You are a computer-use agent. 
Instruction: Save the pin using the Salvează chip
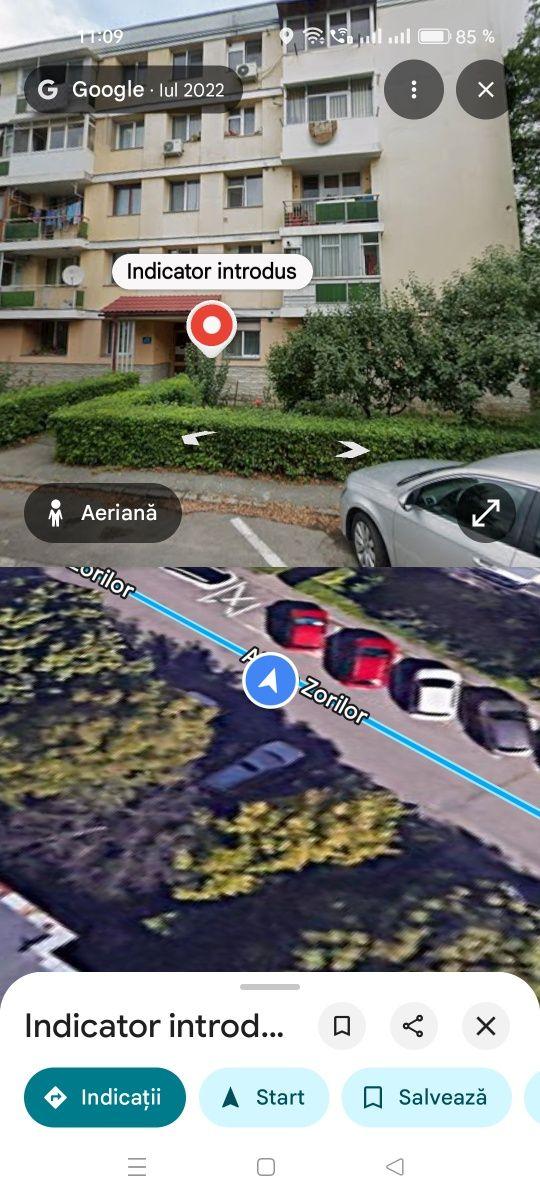[426, 1097]
